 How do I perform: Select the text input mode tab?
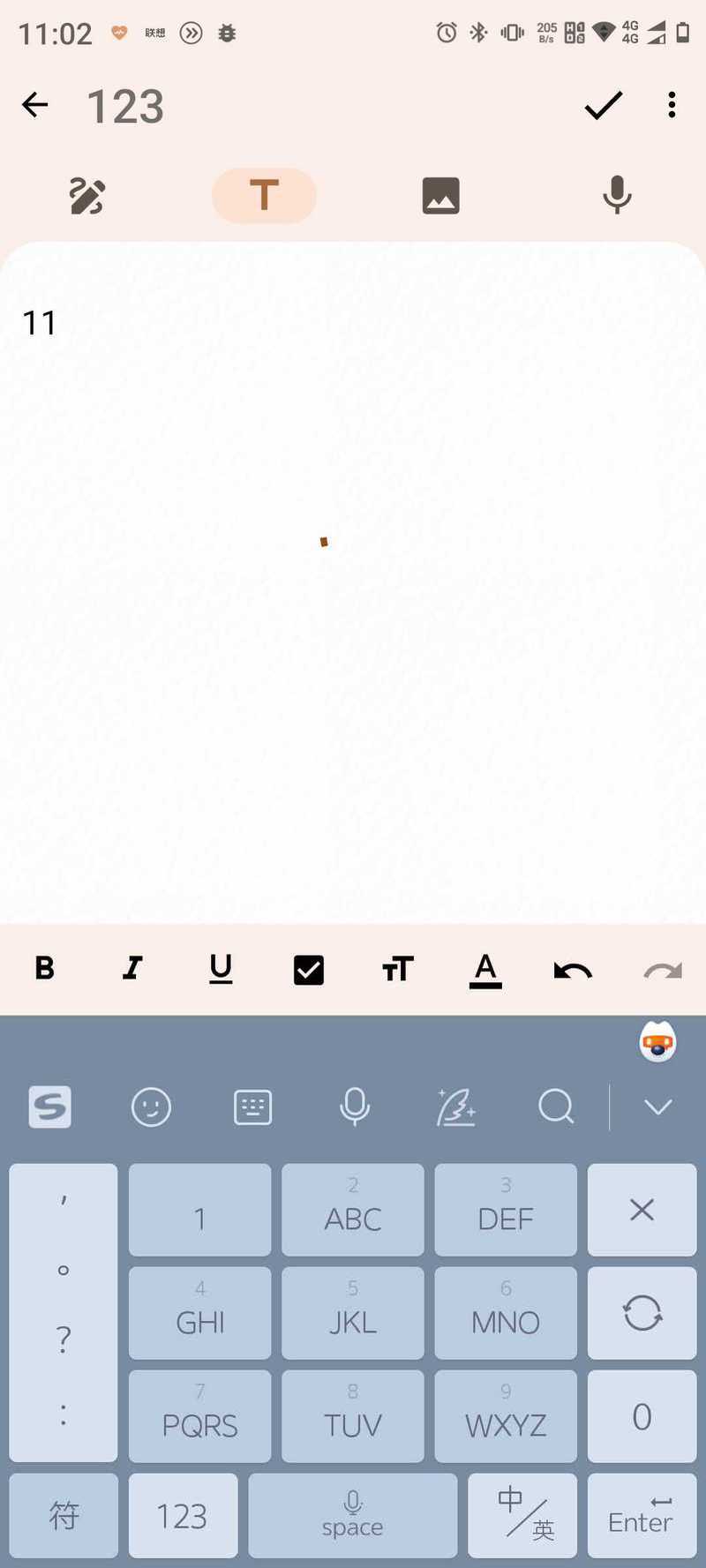tap(264, 195)
